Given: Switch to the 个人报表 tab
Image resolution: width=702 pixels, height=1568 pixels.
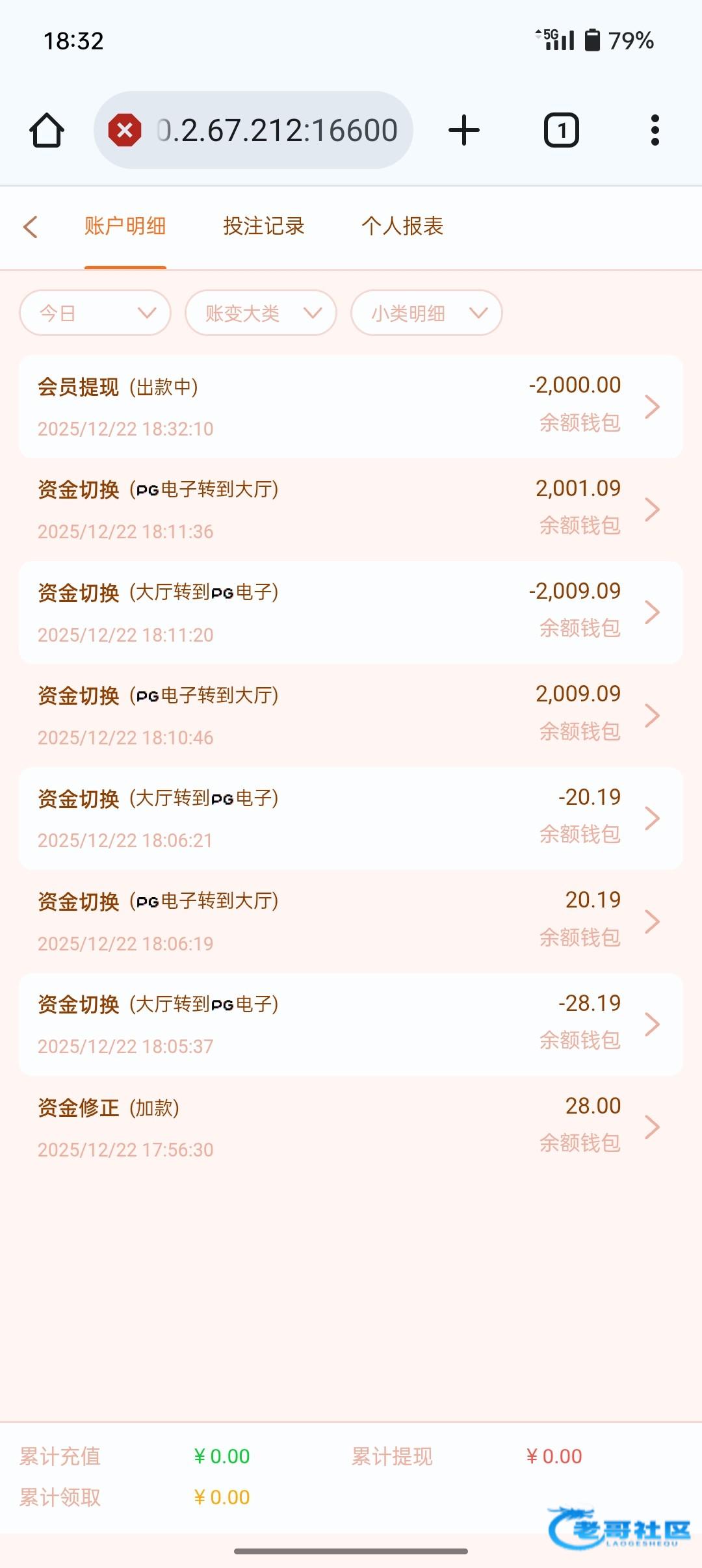Looking at the screenshot, I should point(402,226).
